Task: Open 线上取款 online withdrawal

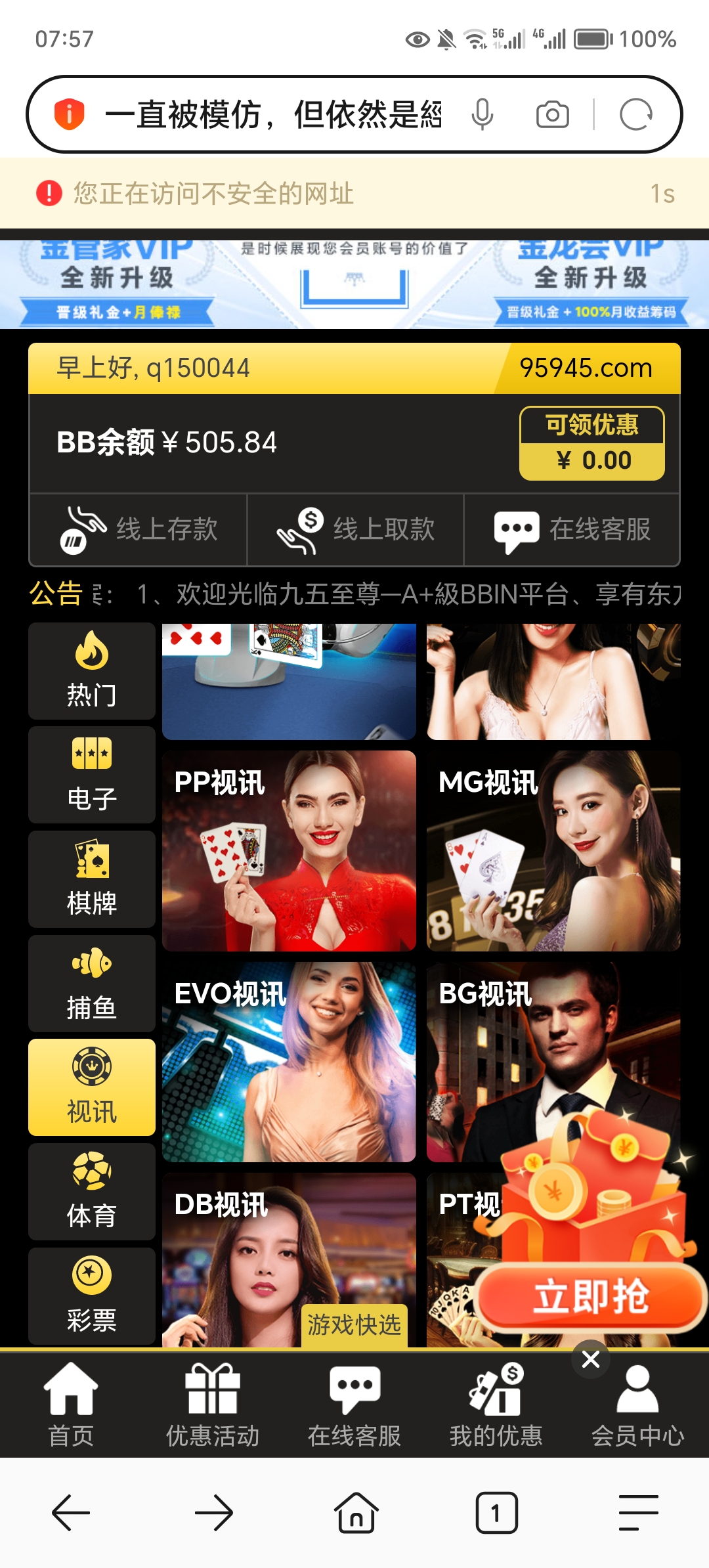Action: (355, 529)
